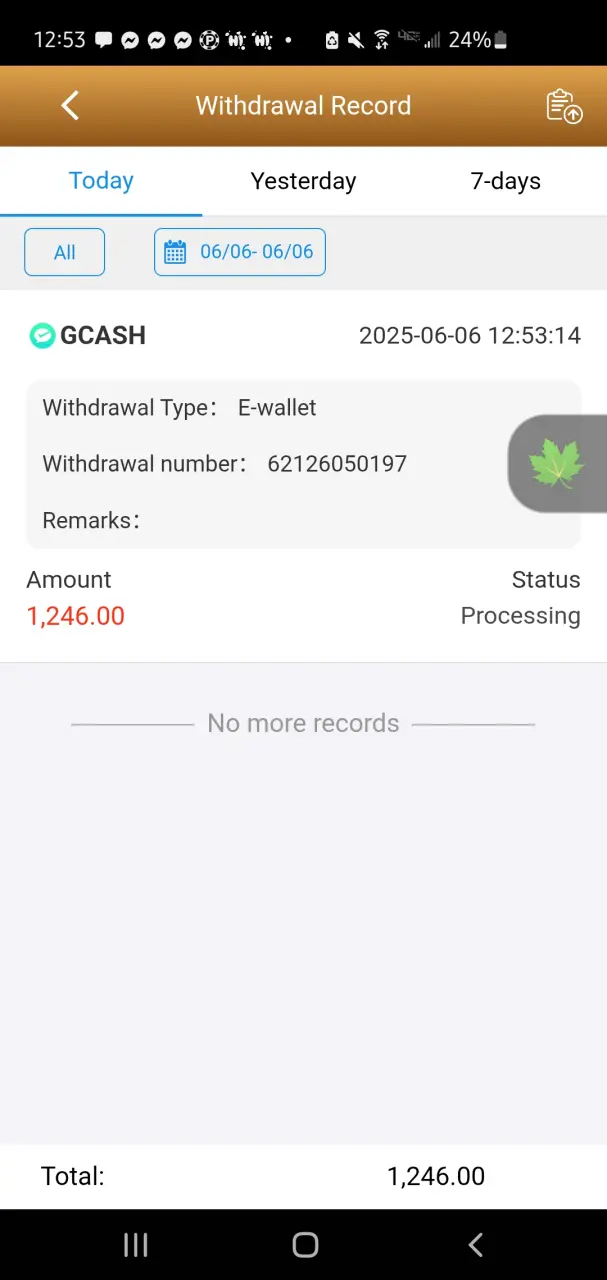Switch to the Today tab
The width and height of the screenshot is (607, 1280).
(101, 181)
